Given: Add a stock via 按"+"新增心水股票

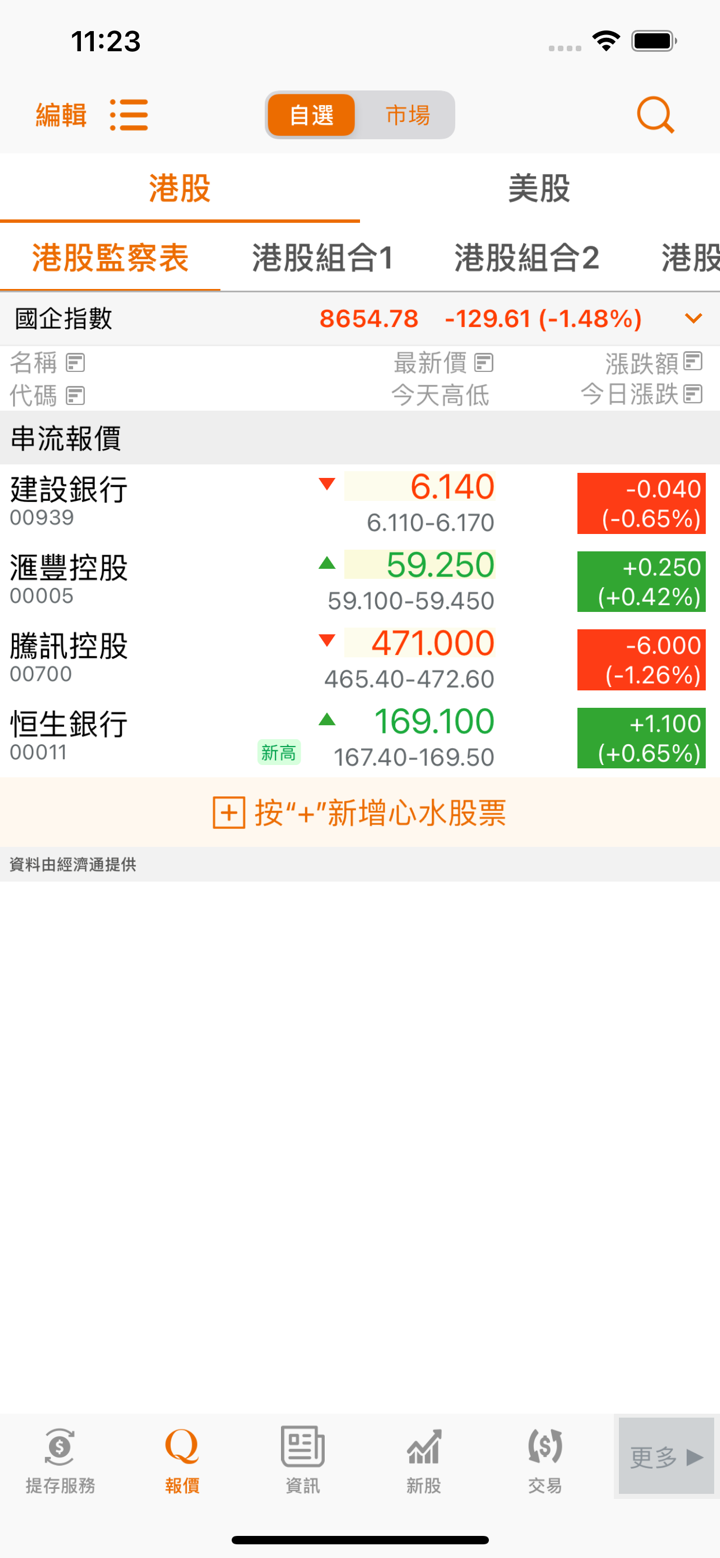Looking at the screenshot, I should pyautogui.click(x=360, y=812).
